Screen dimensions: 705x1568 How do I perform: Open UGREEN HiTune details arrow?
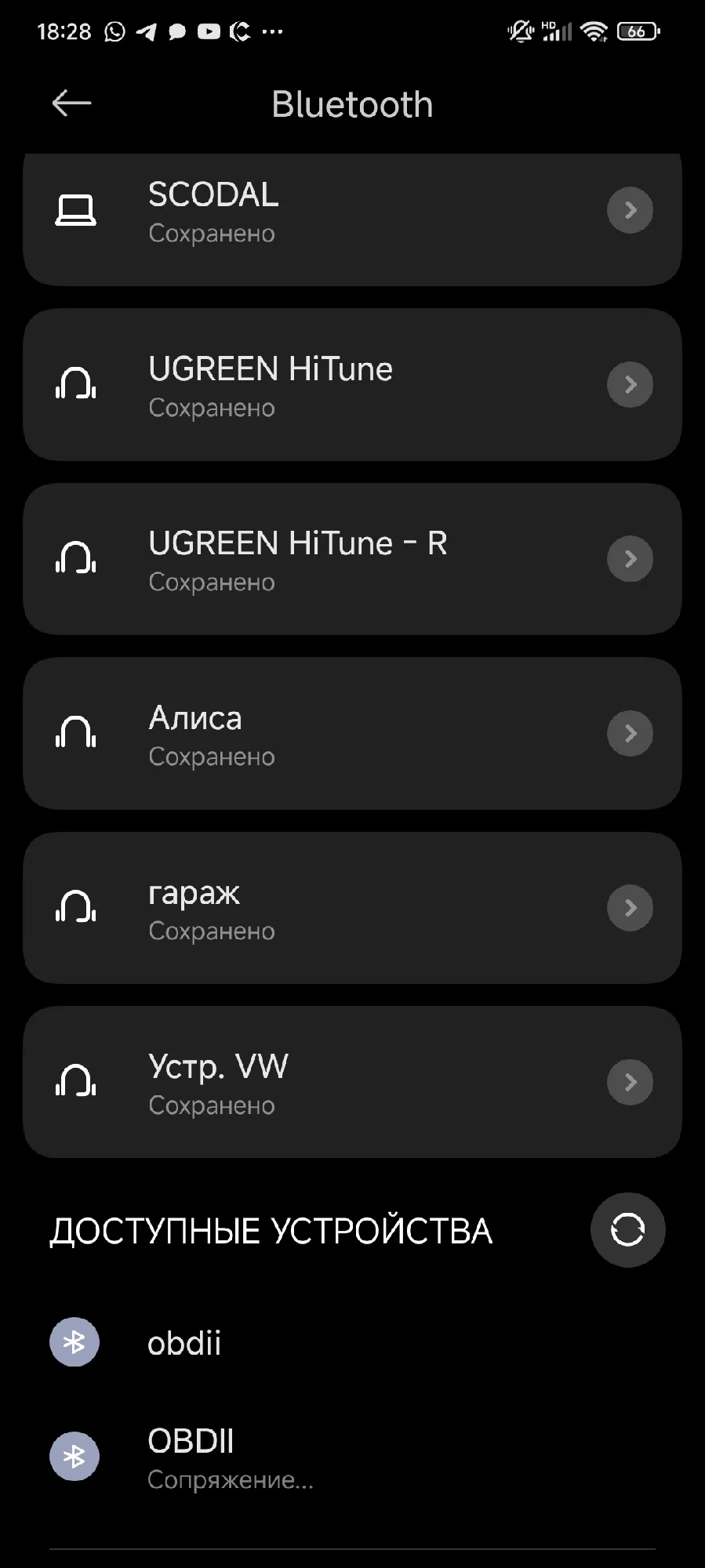point(630,384)
